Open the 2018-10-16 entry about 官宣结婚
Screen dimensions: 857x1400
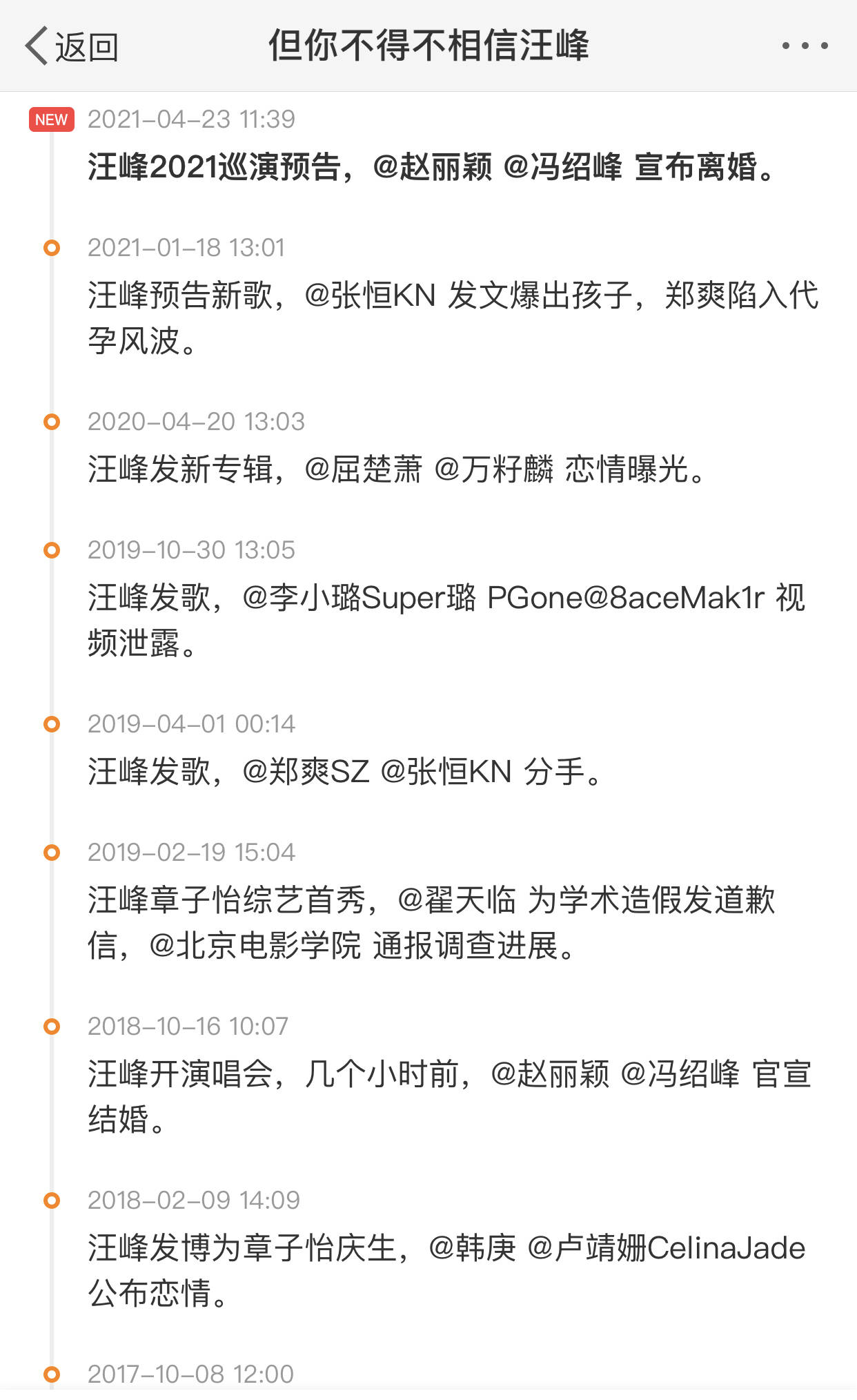click(449, 1096)
